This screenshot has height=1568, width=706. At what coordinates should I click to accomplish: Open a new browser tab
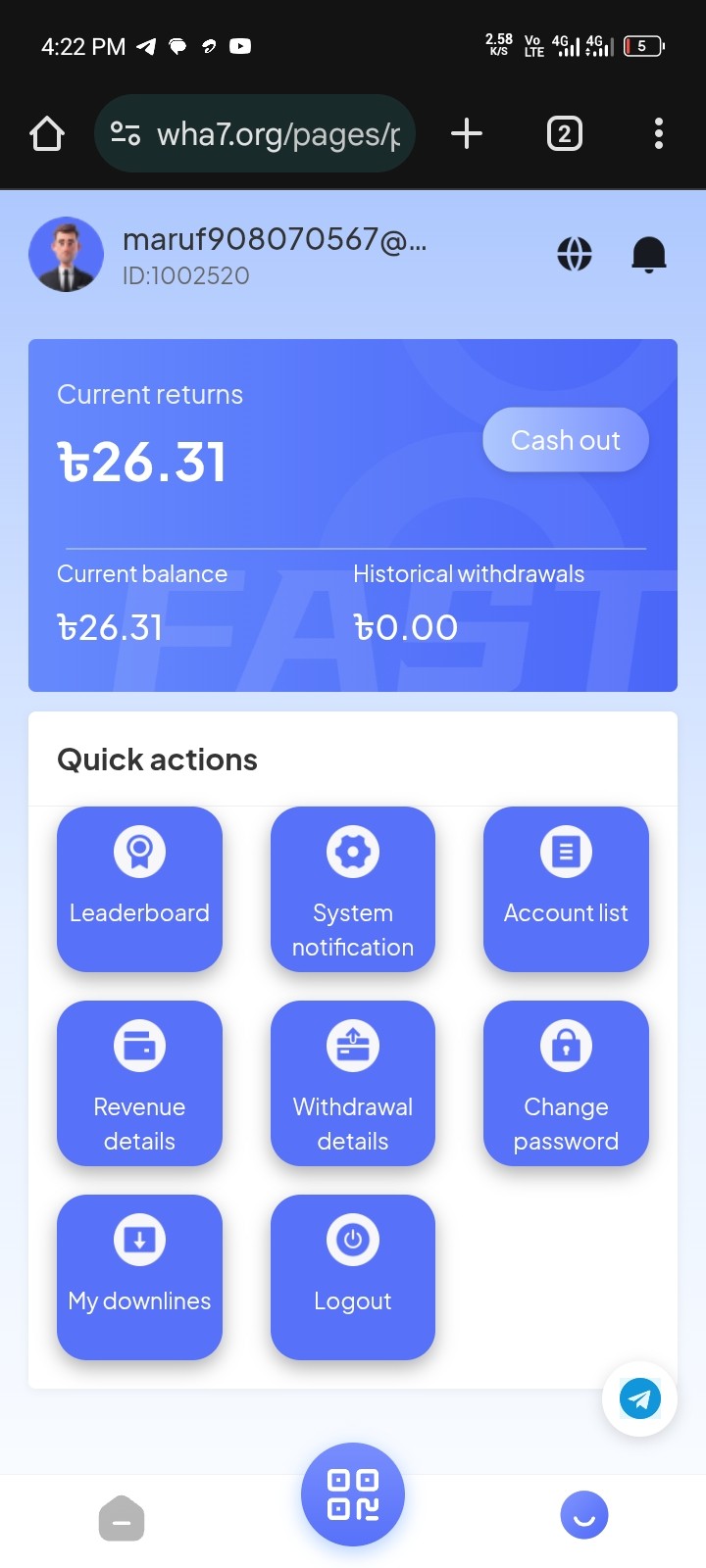pos(467,133)
